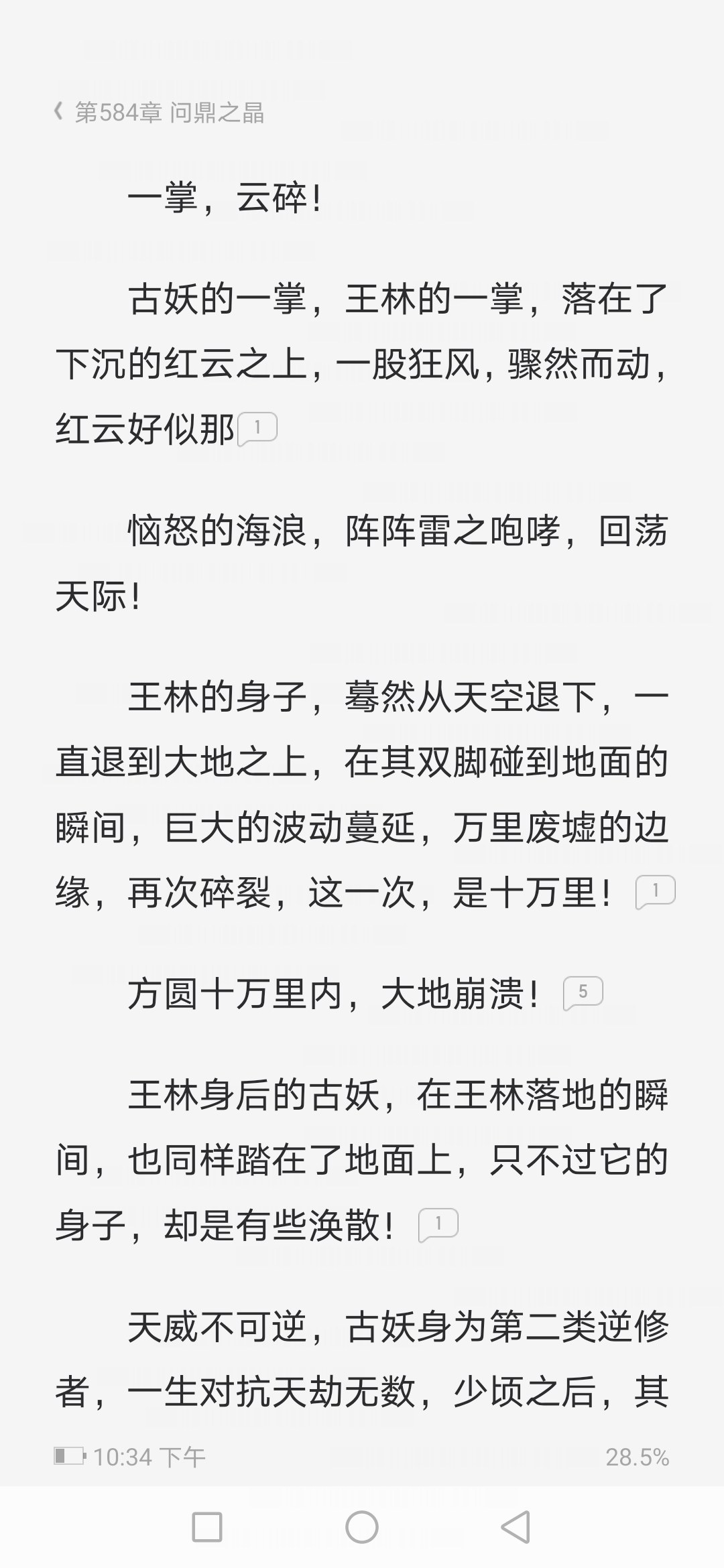Open comment bubble after 红云好似那
Image resolution: width=724 pixels, height=1568 pixels.
[257, 428]
